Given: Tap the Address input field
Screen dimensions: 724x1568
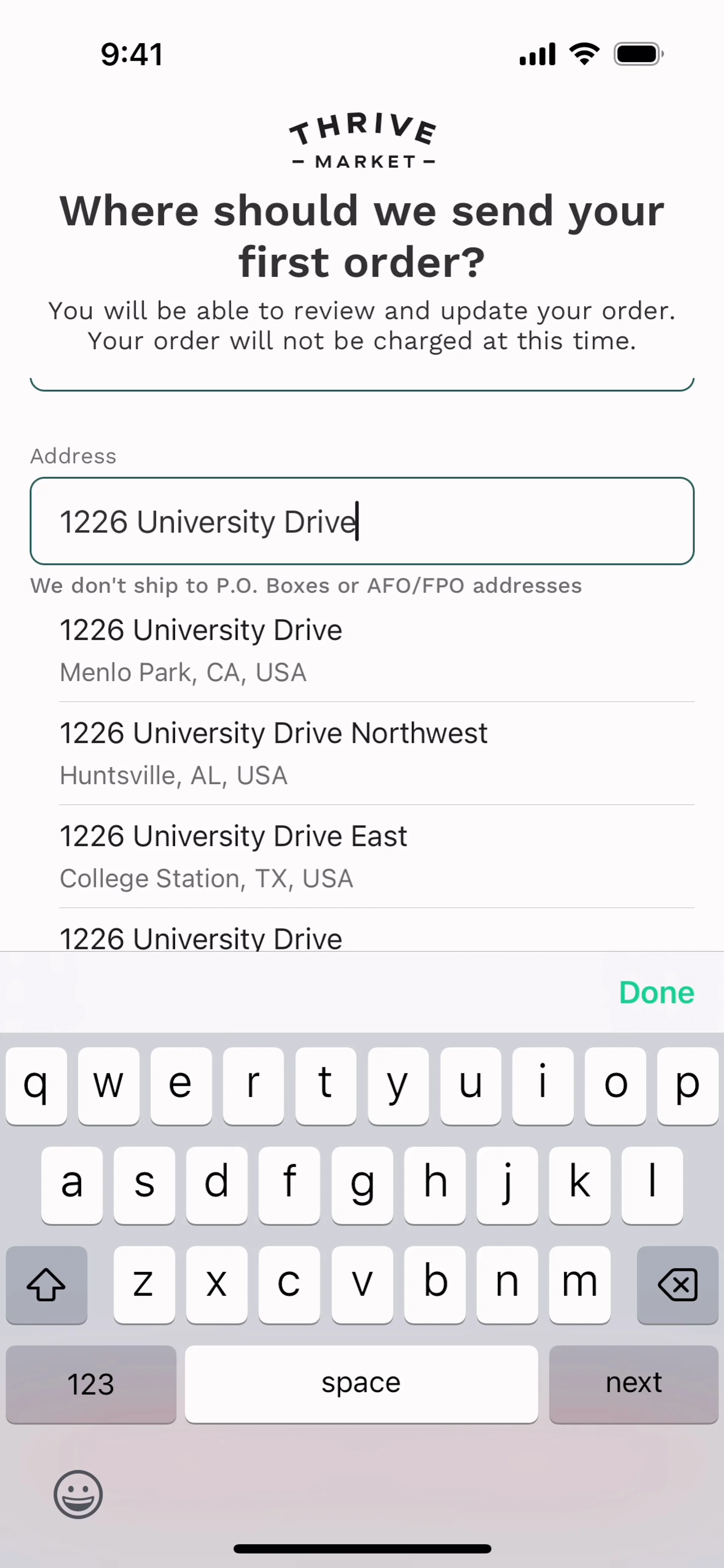Looking at the screenshot, I should pos(362,521).
